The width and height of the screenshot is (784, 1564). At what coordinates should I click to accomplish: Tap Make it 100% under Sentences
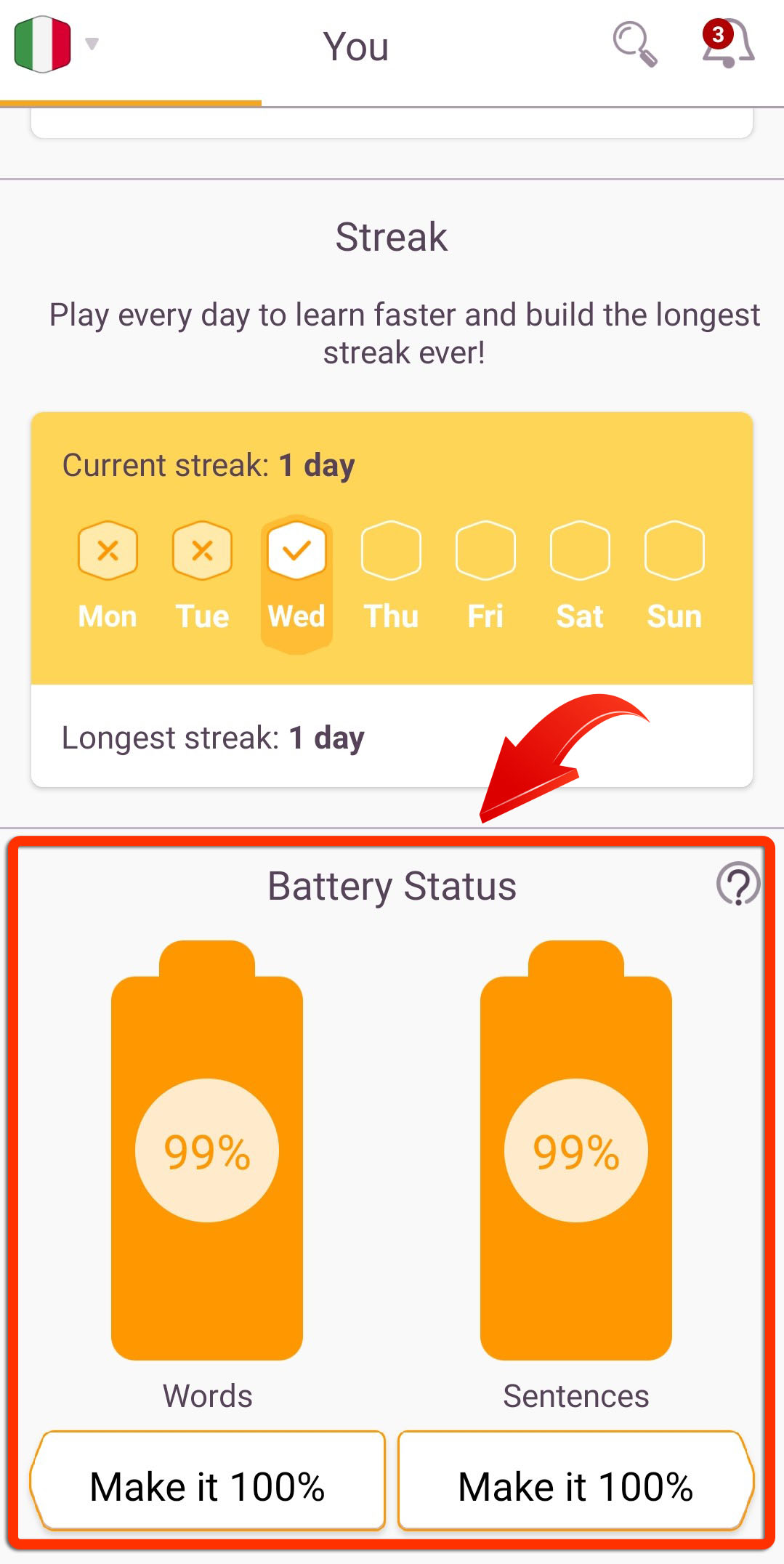point(575,1481)
